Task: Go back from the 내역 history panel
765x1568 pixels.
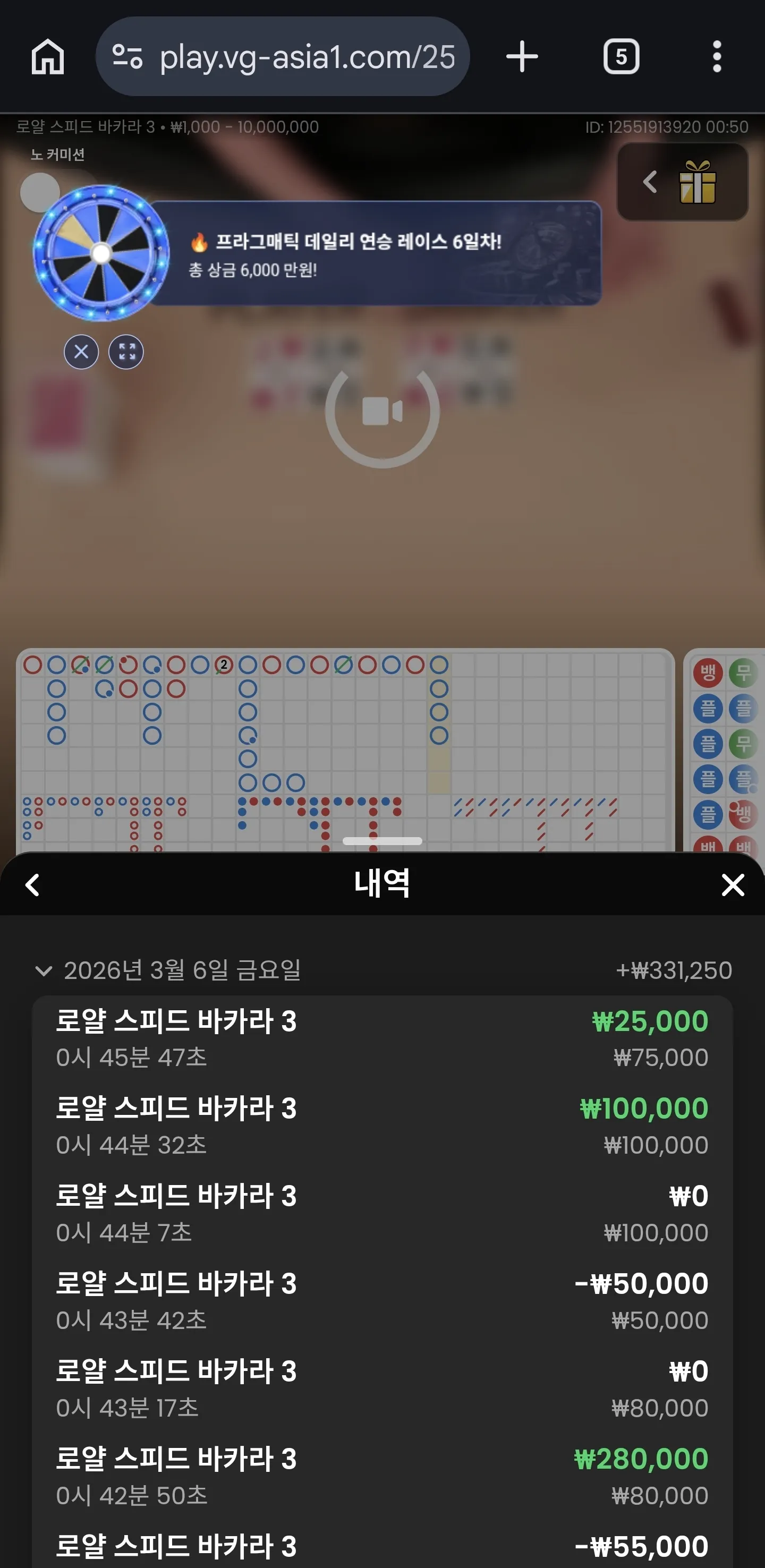Action: click(x=33, y=884)
